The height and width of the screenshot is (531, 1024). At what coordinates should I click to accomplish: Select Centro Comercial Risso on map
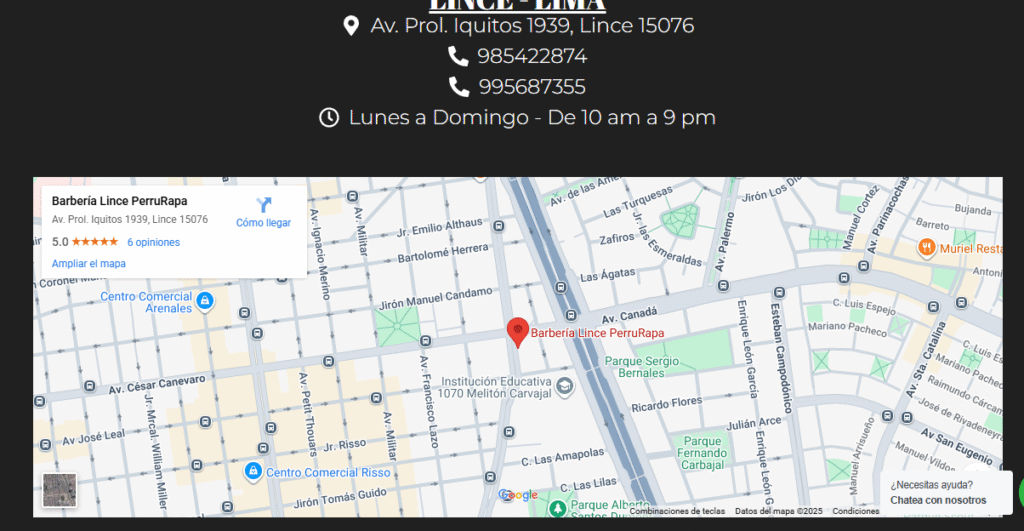[x=253, y=471]
